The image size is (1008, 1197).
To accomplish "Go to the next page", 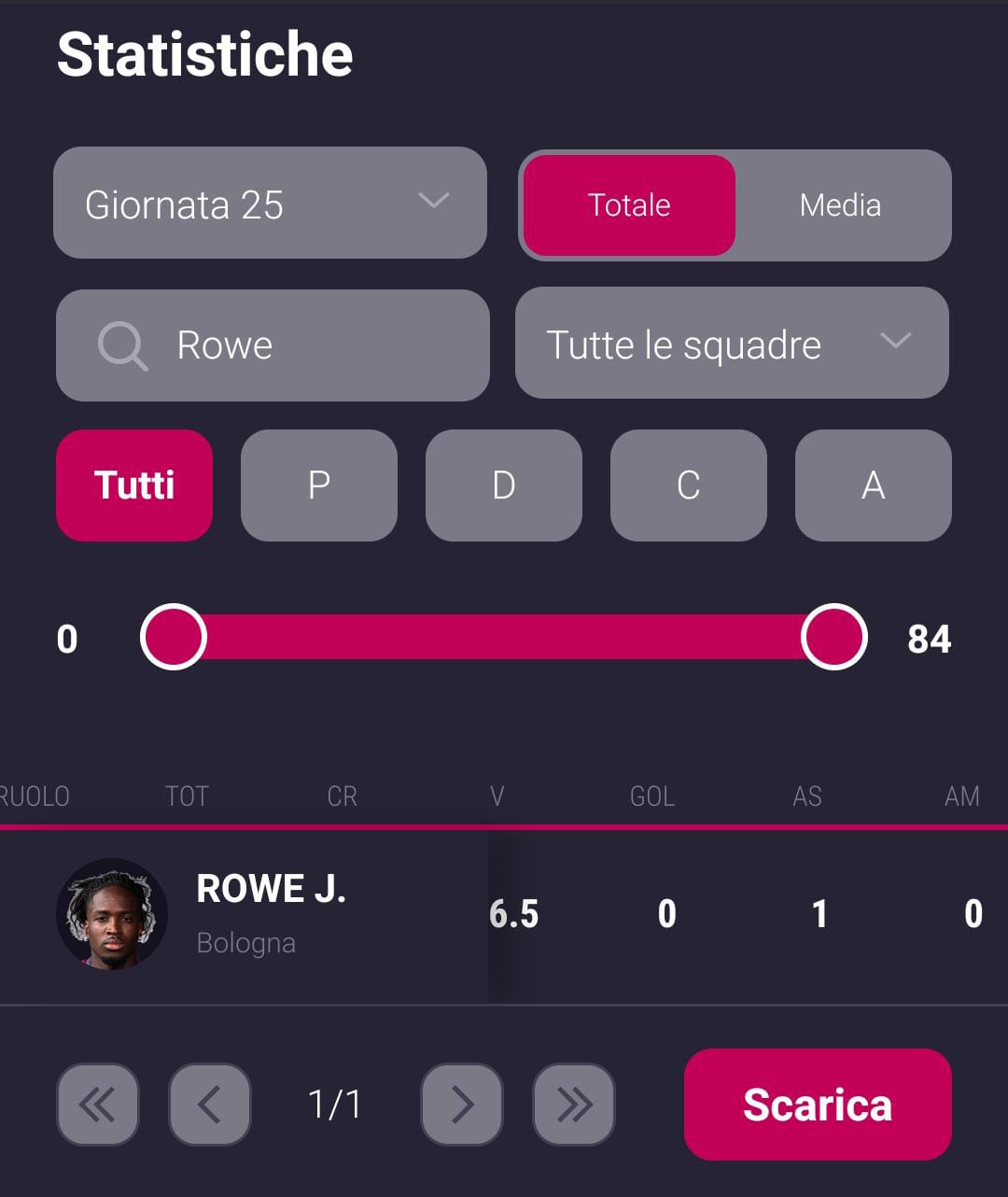I will (462, 1105).
